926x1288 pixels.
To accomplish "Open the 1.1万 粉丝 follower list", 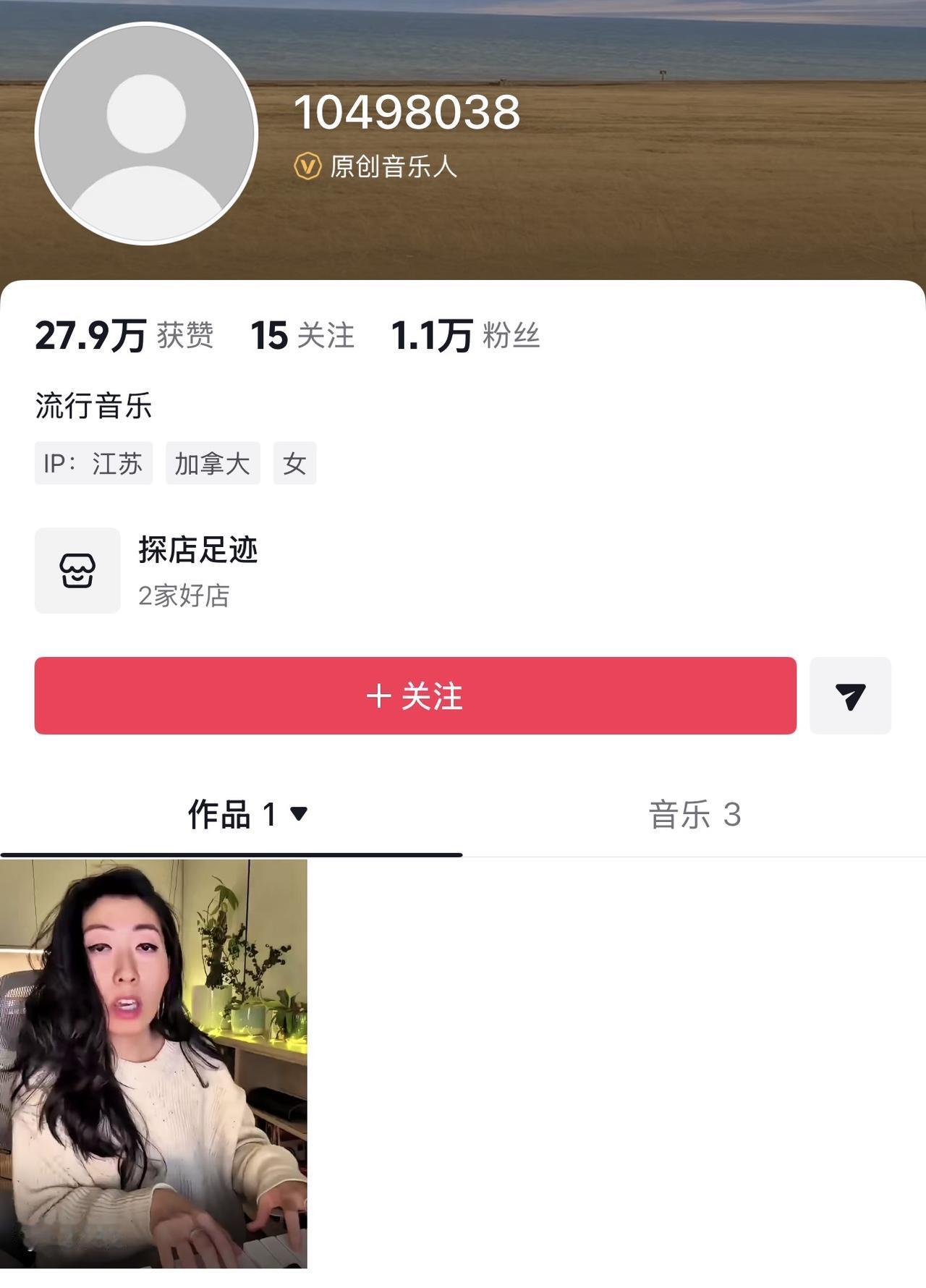I will pyautogui.click(x=467, y=335).
